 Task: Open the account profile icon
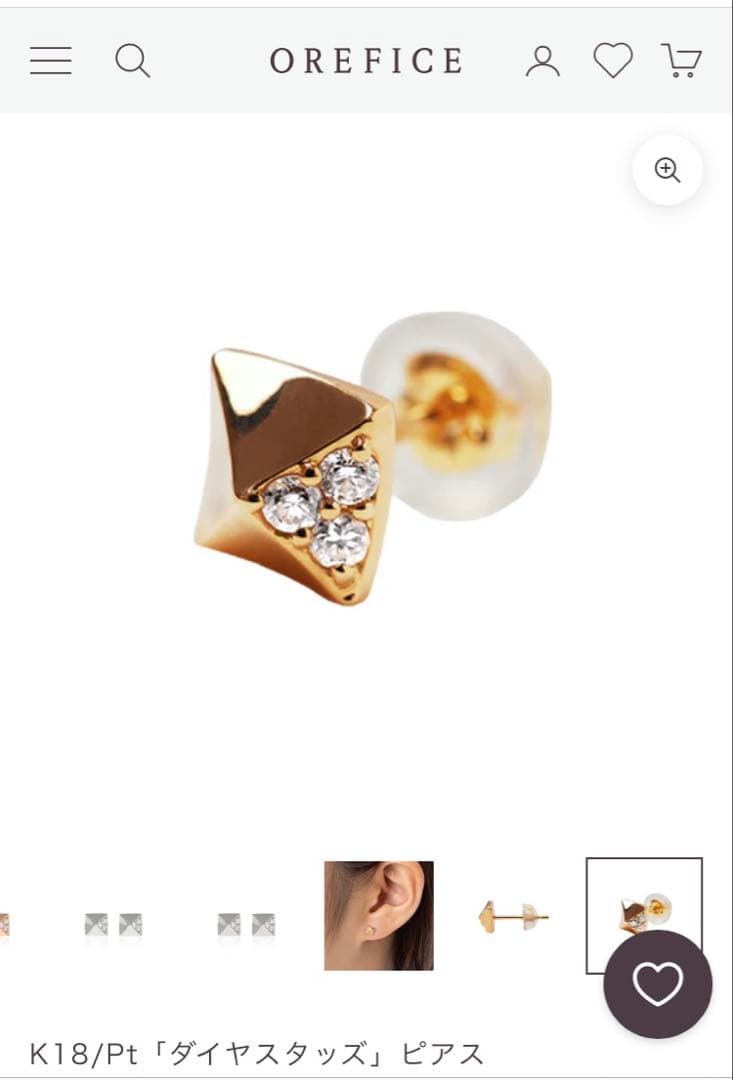pyautogui.click(x=543, y=61)
